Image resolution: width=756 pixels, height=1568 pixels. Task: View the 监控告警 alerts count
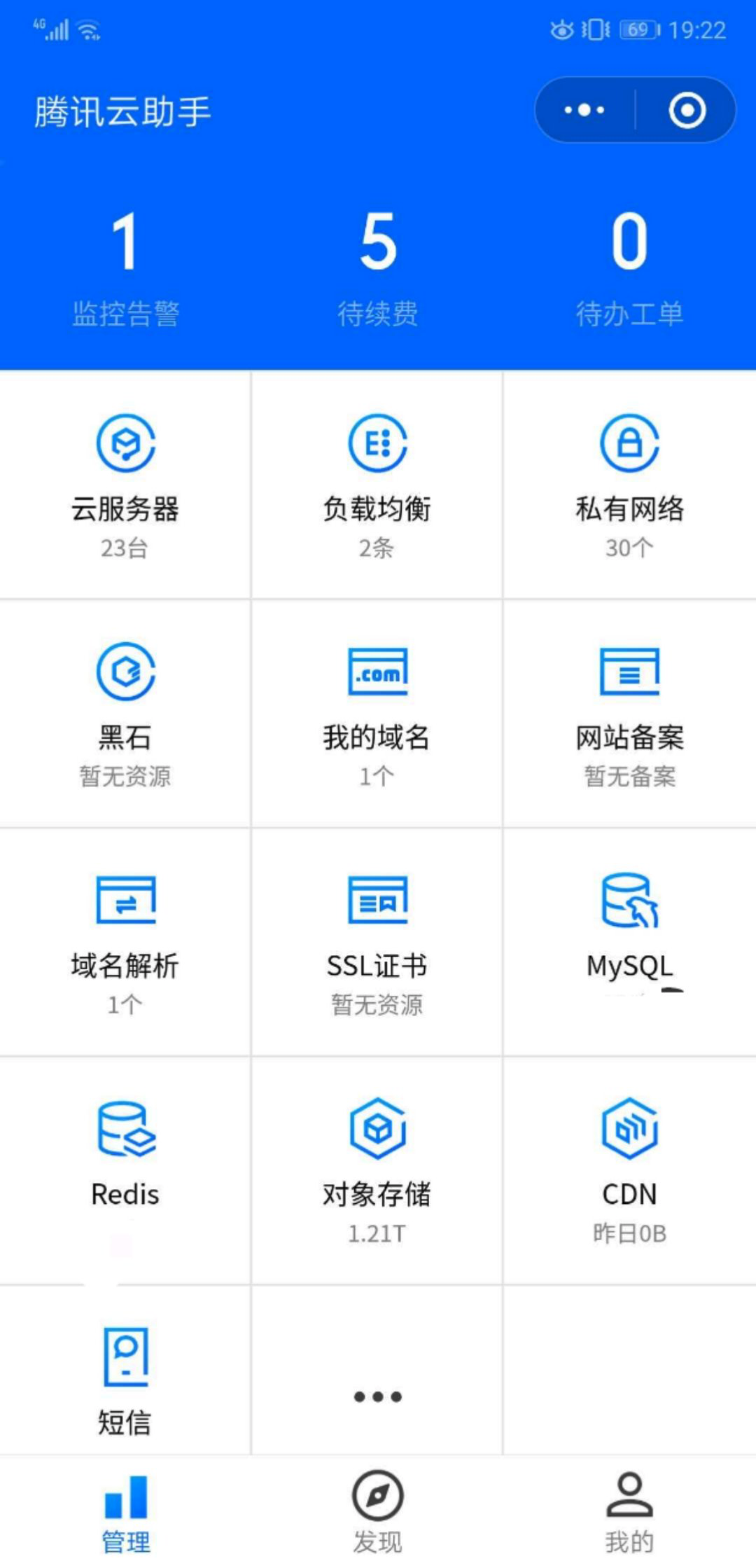(126, 266)
